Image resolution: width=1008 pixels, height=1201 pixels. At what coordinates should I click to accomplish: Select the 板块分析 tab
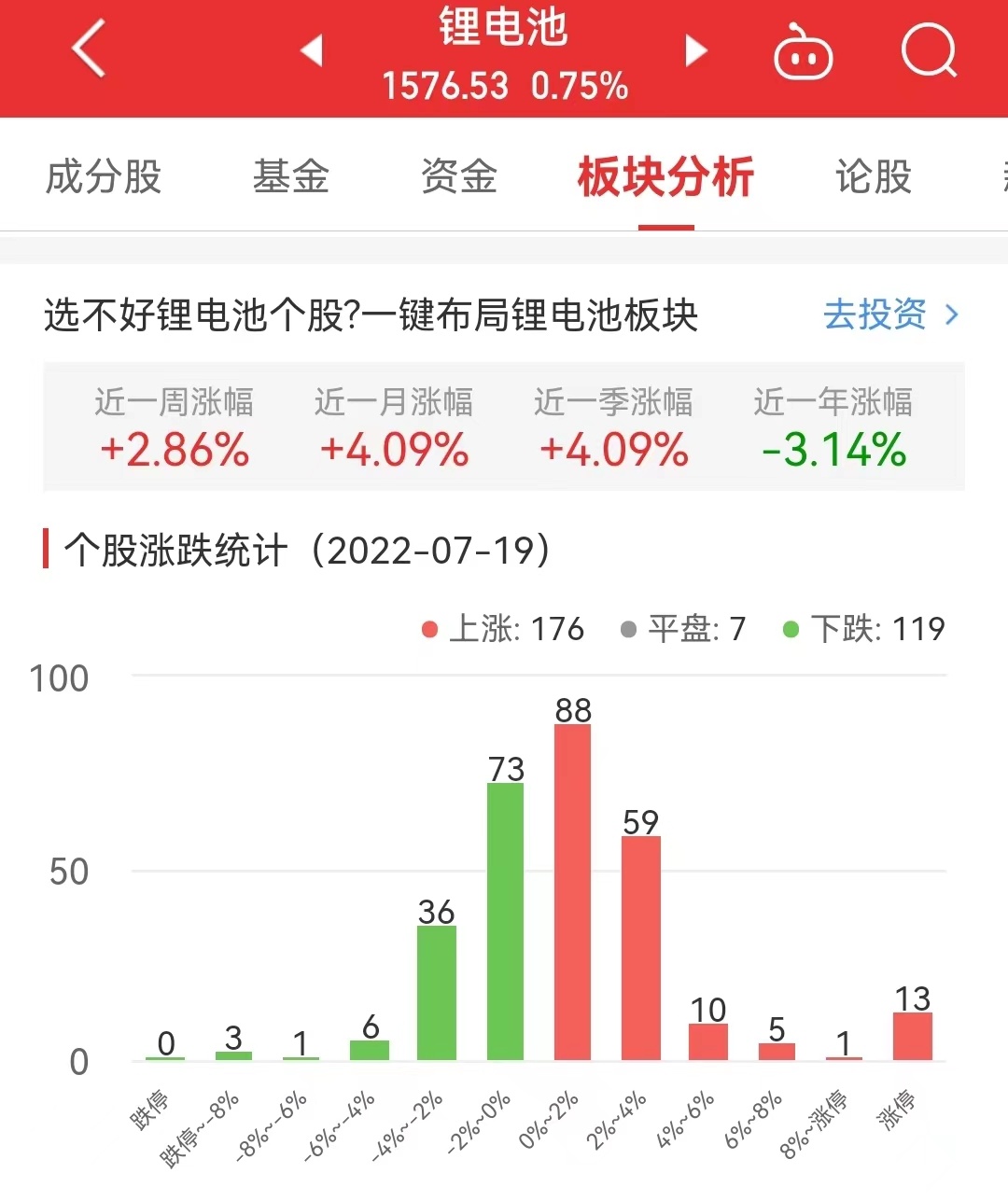click(x=665, y=176)
